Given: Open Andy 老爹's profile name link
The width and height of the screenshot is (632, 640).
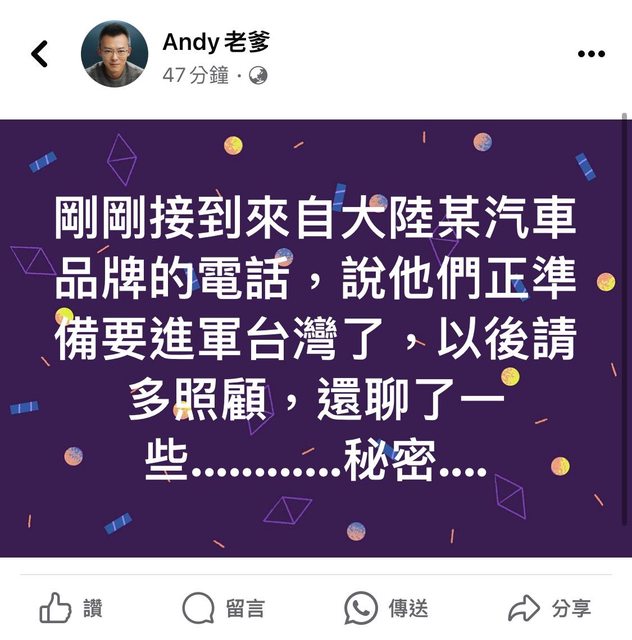Looking at the screenshot, I should pyautogui.click(x=215, y=42).
